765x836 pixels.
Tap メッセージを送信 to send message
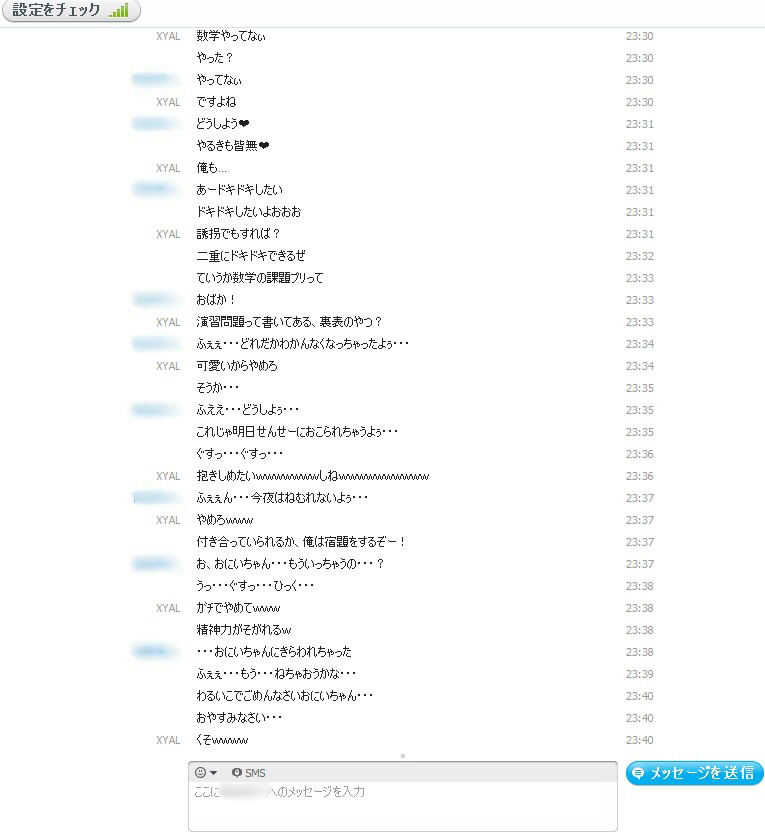[x=695, y=773]
